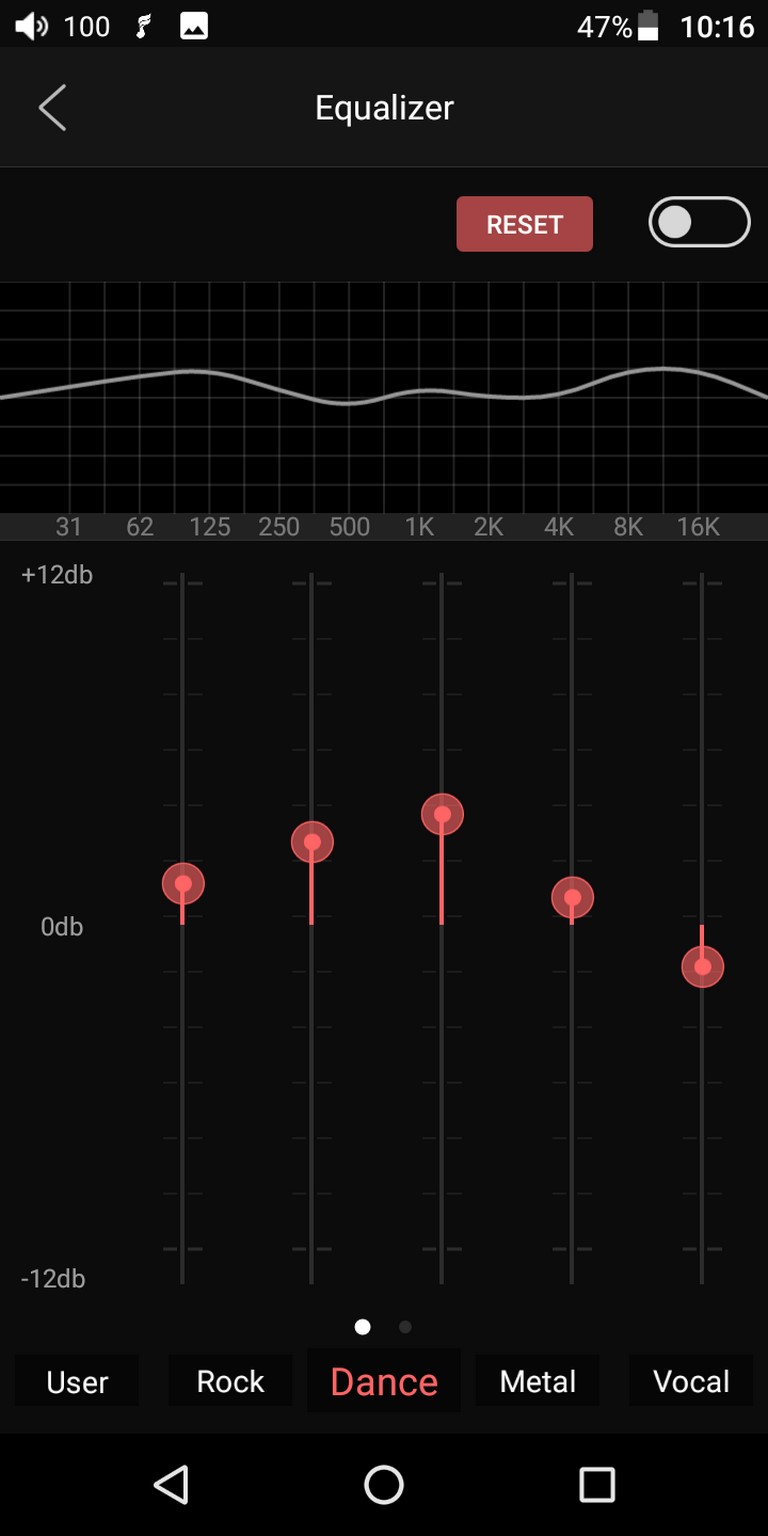Select the Vocal preset
This screenshot has height=1536, width=768.
click(691, 1381)
